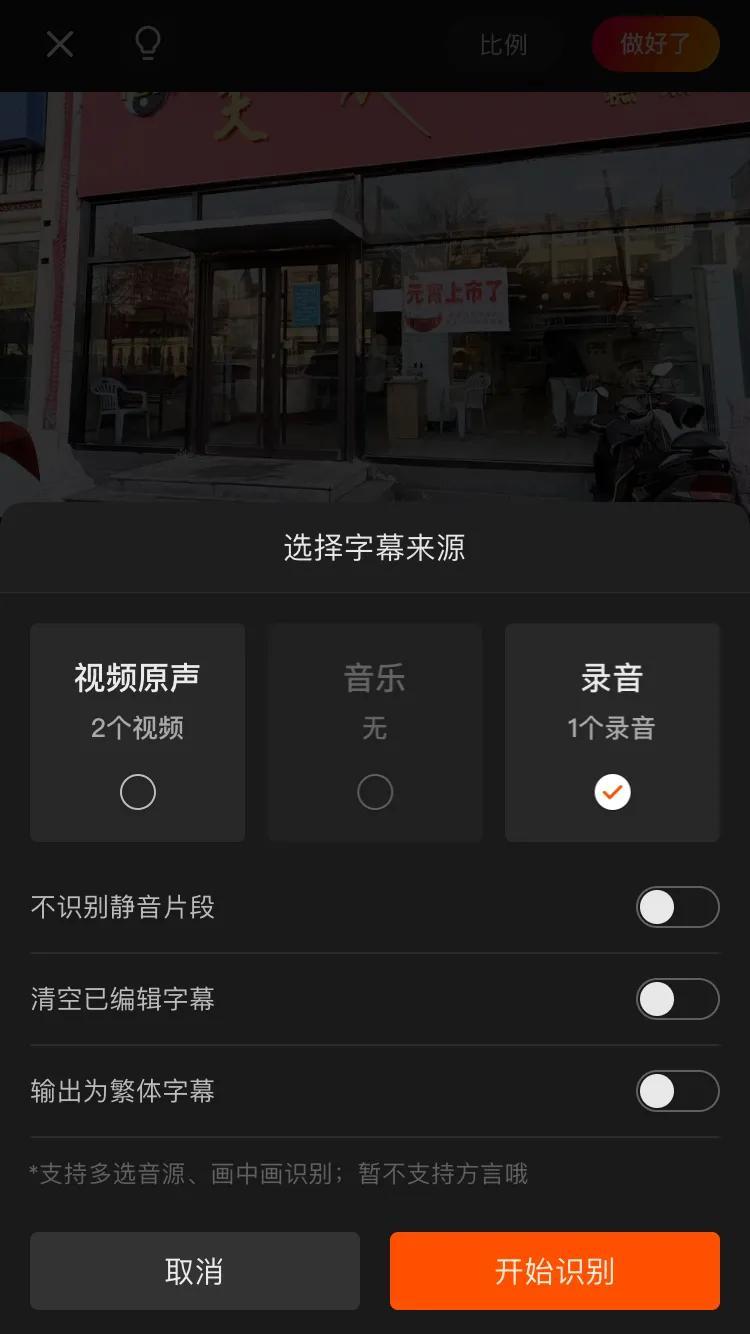Open the 比例 aspect ratio option
This screenshot has height=1334, width=750.
[503, 45]
